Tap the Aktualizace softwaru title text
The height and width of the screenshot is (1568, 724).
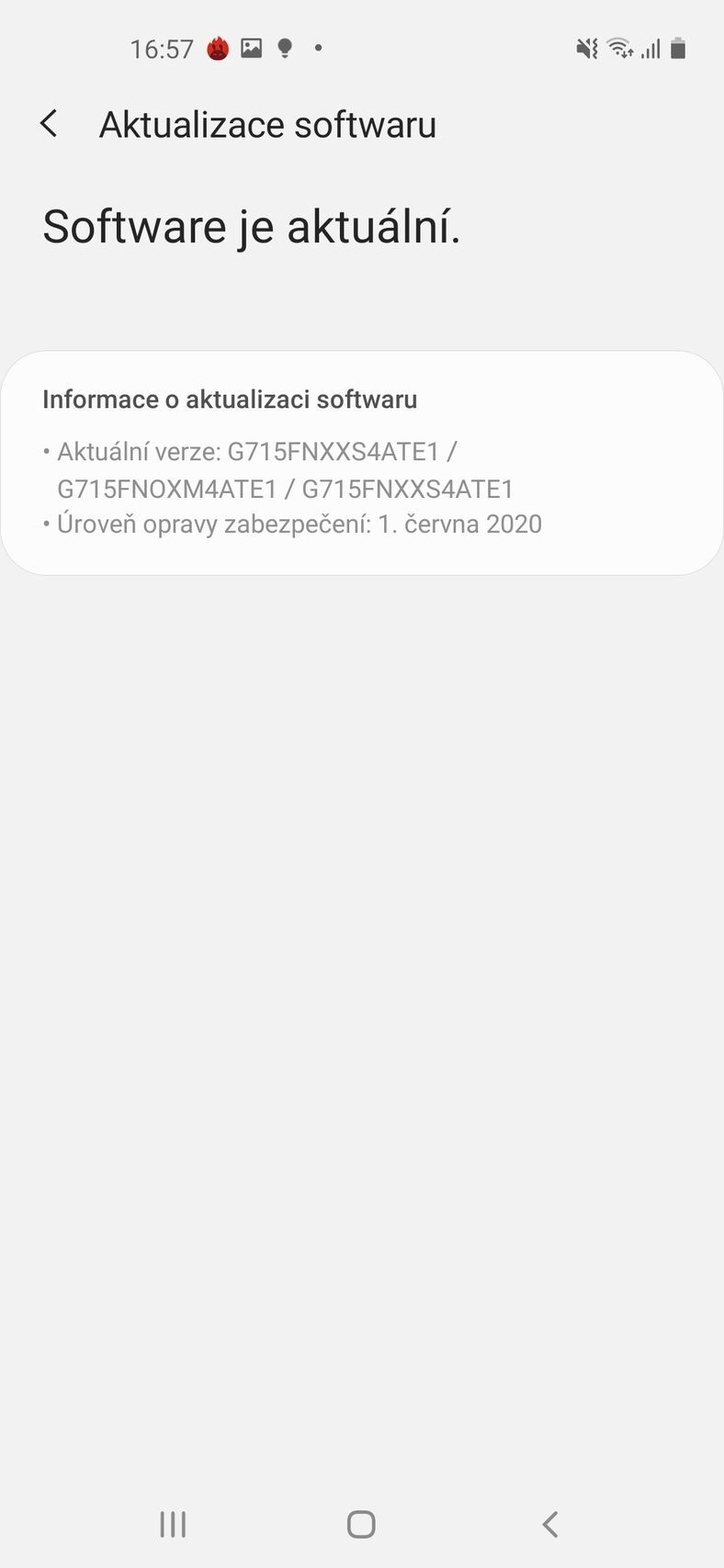pyautogui.click(x=268, y=124)
